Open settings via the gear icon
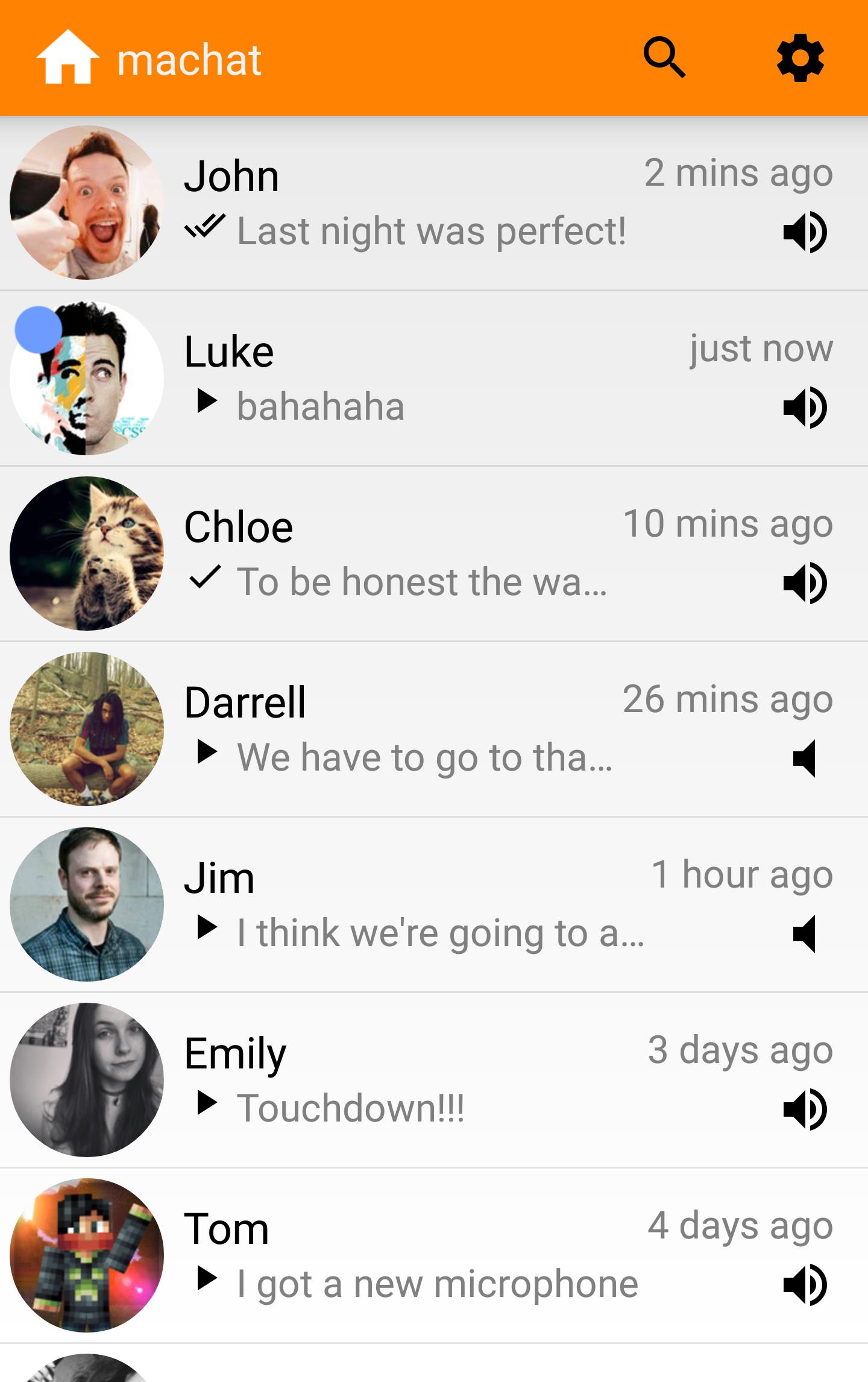The width and height of the screenshot is (868, 1382). click(x=800, y=58)
